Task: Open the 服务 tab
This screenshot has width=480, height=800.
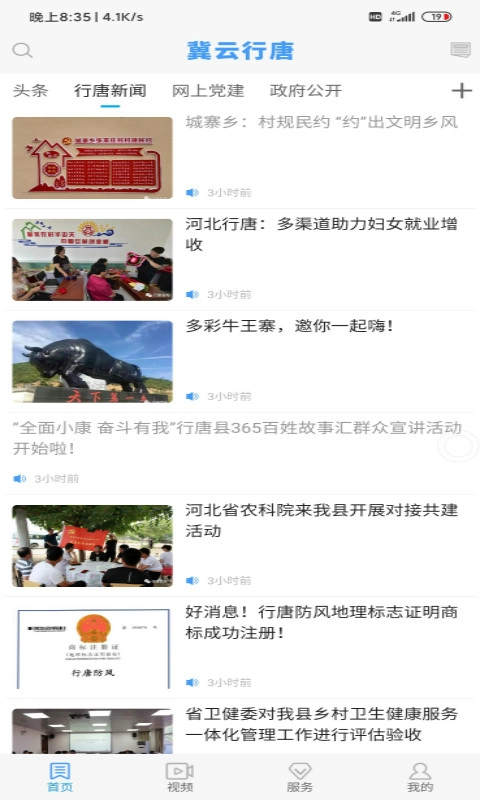Action: coord(300,777)
